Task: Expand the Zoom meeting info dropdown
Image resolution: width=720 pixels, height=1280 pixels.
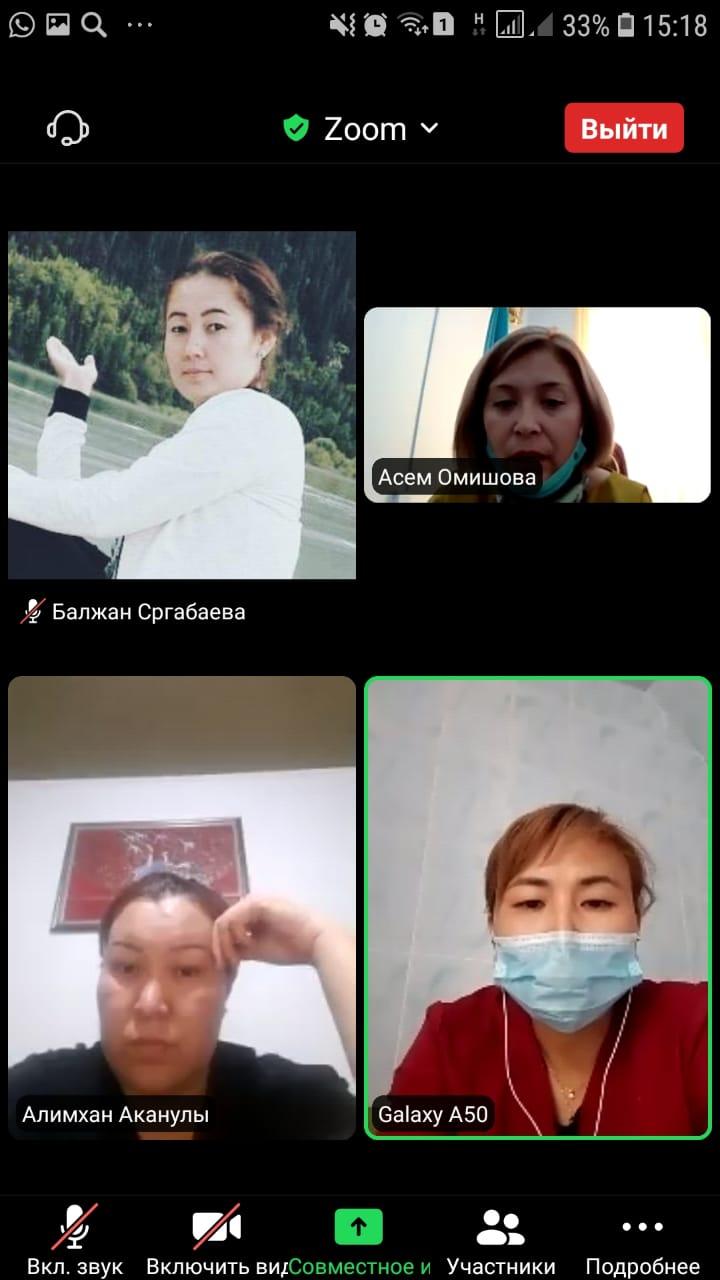Action: click(362, 129)
